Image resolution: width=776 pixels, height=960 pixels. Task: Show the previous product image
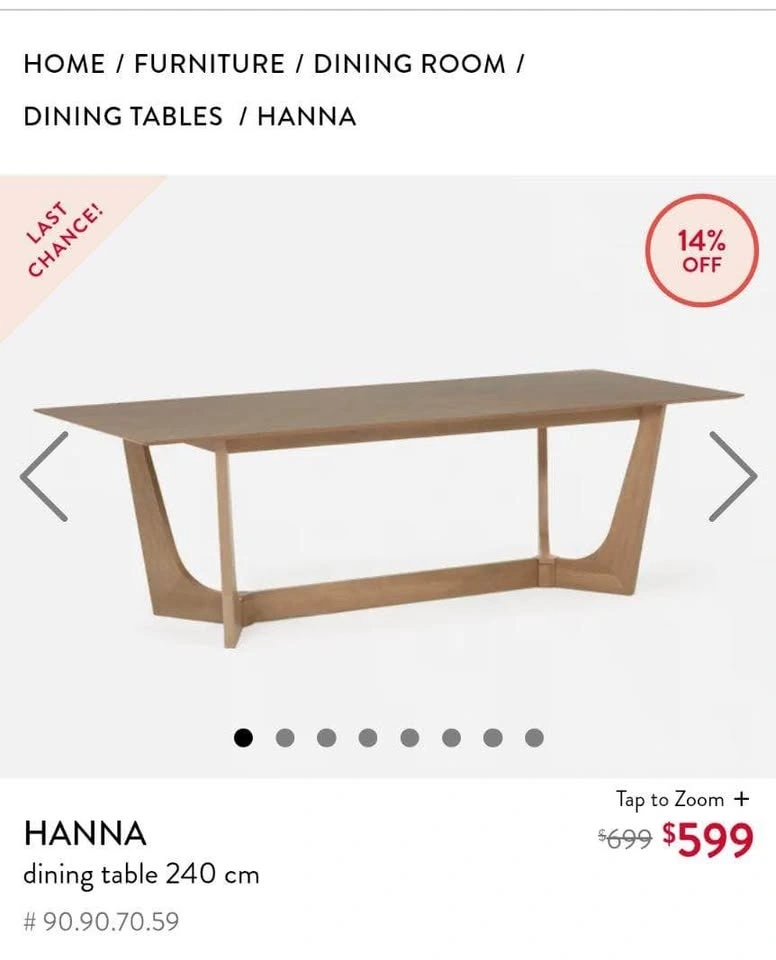44,476
